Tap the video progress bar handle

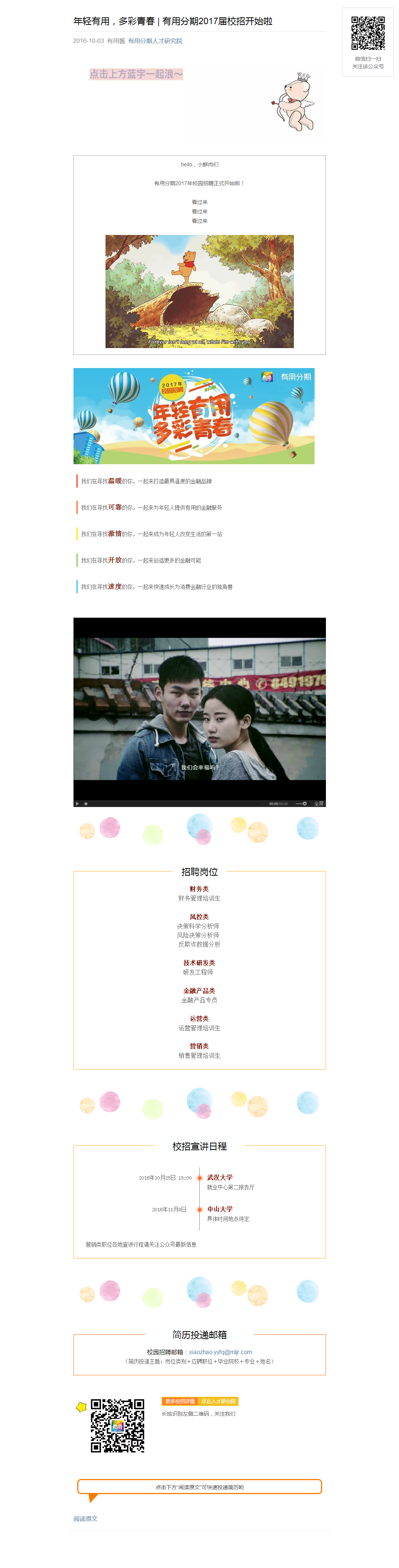[x=86, y=804]
